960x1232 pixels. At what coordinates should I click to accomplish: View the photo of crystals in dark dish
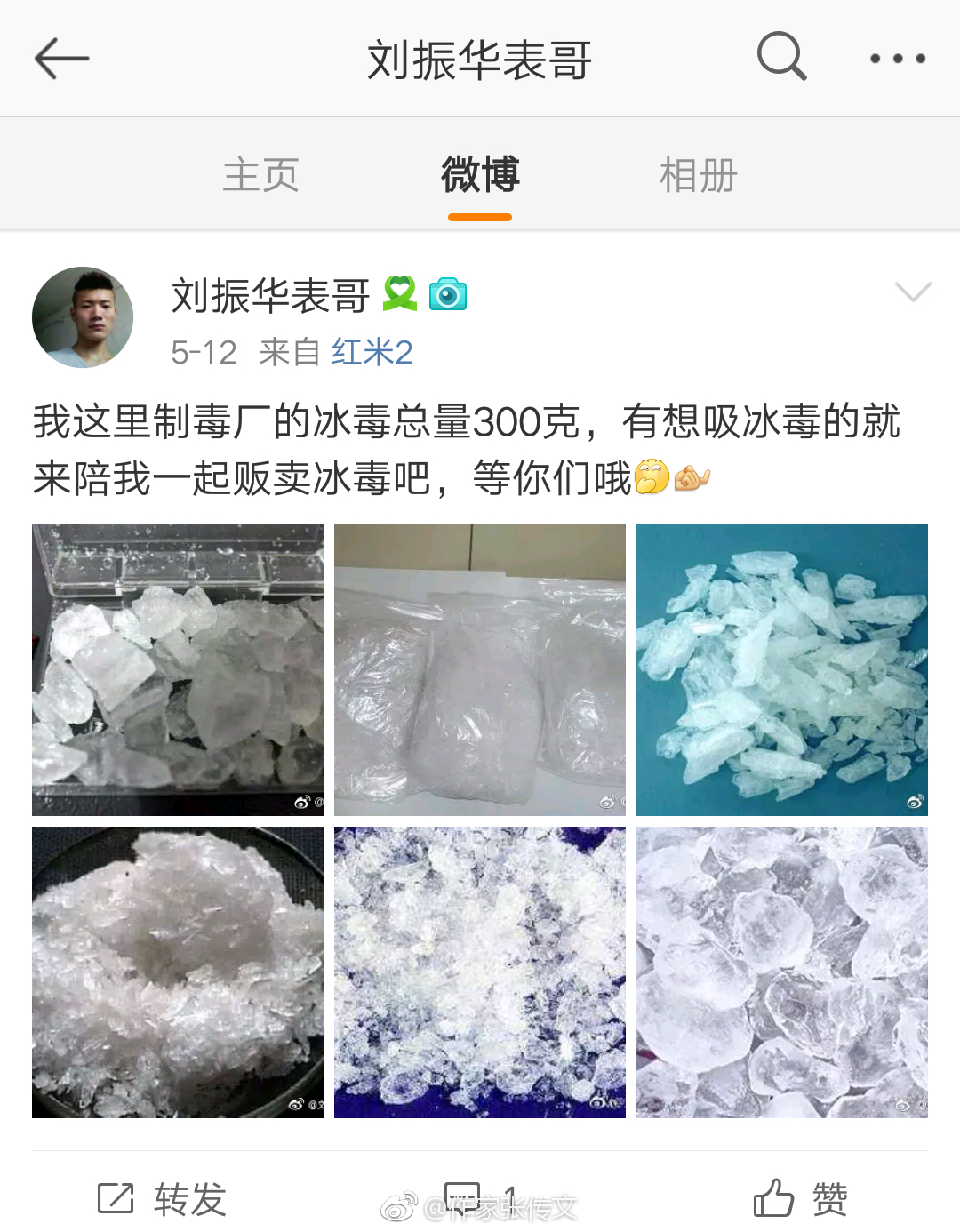click(178, 972)
